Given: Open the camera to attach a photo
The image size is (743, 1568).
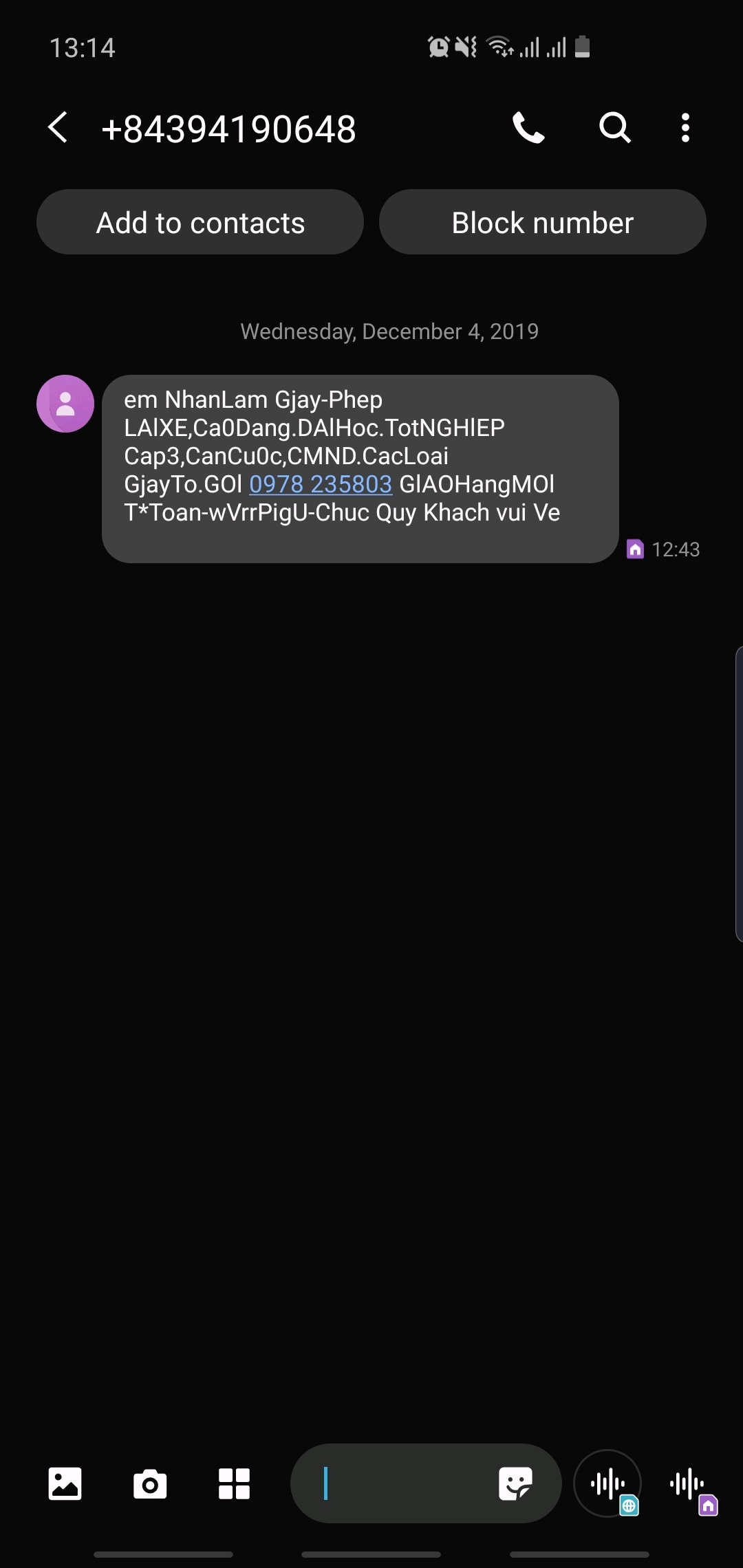Looking at the screenshot, I should click(150, 1484).
